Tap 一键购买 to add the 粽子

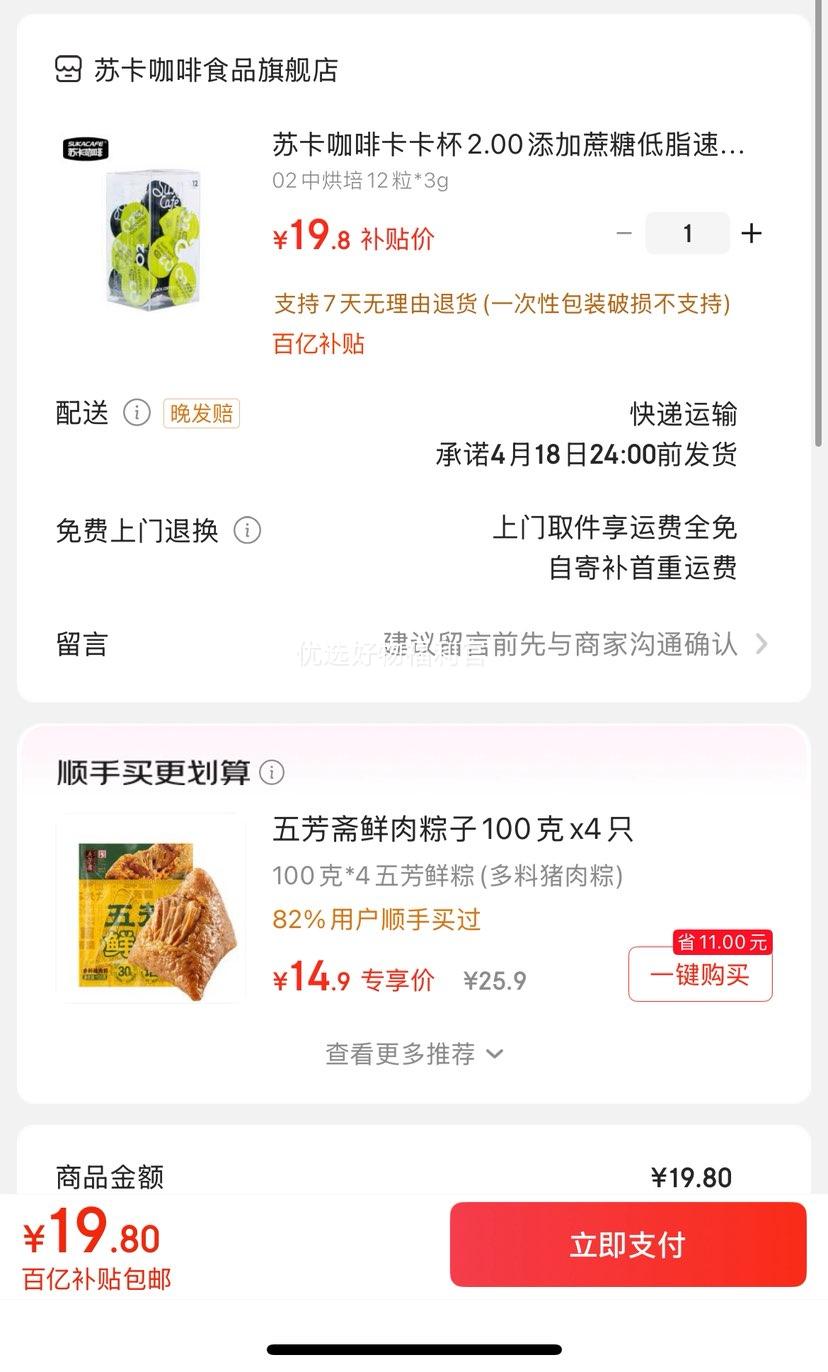point(700,974)
